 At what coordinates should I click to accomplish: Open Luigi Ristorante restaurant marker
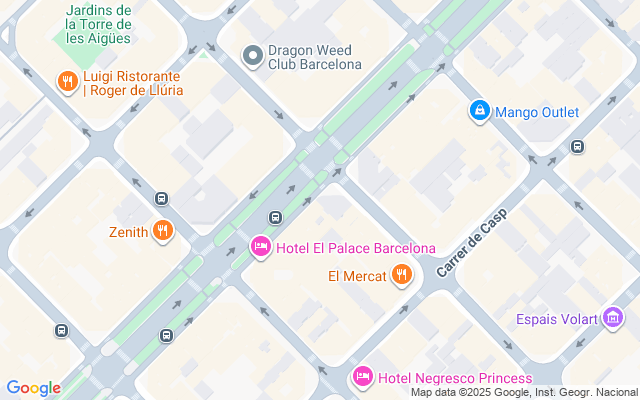pos(68,82)
